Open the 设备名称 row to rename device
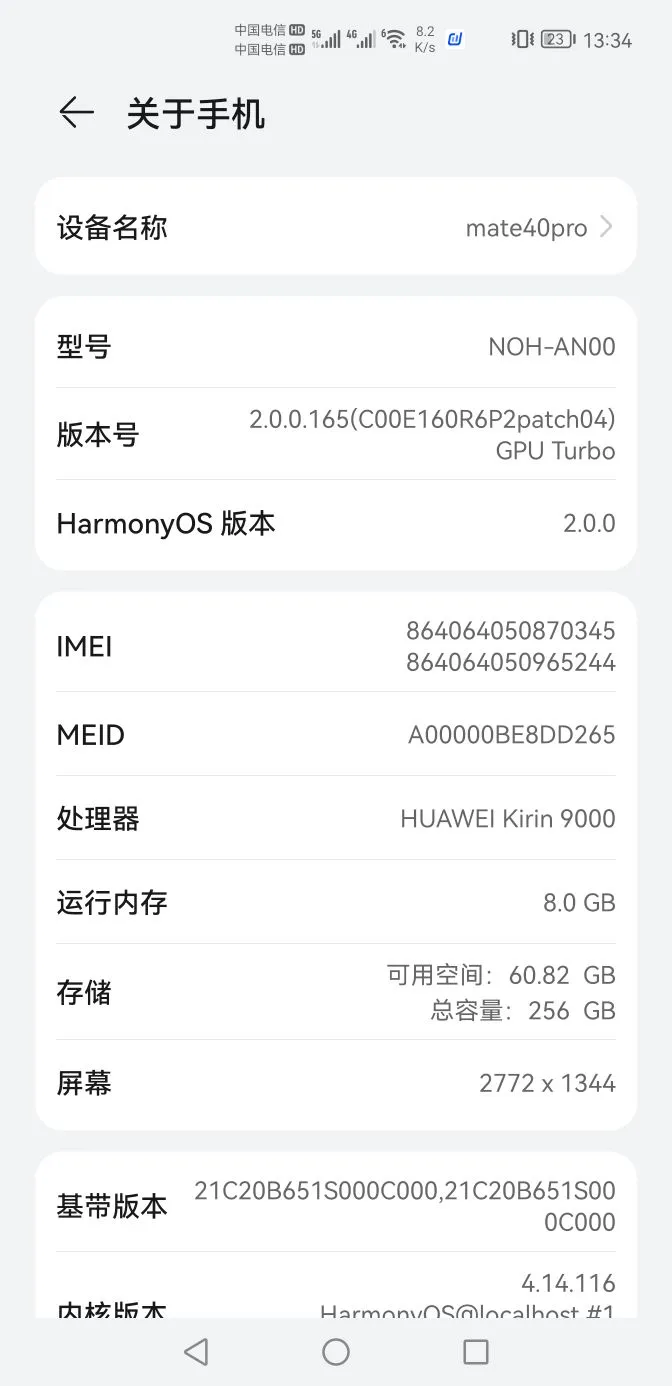The height and width of the screenshot is (1386, 672). pos(336,227)
